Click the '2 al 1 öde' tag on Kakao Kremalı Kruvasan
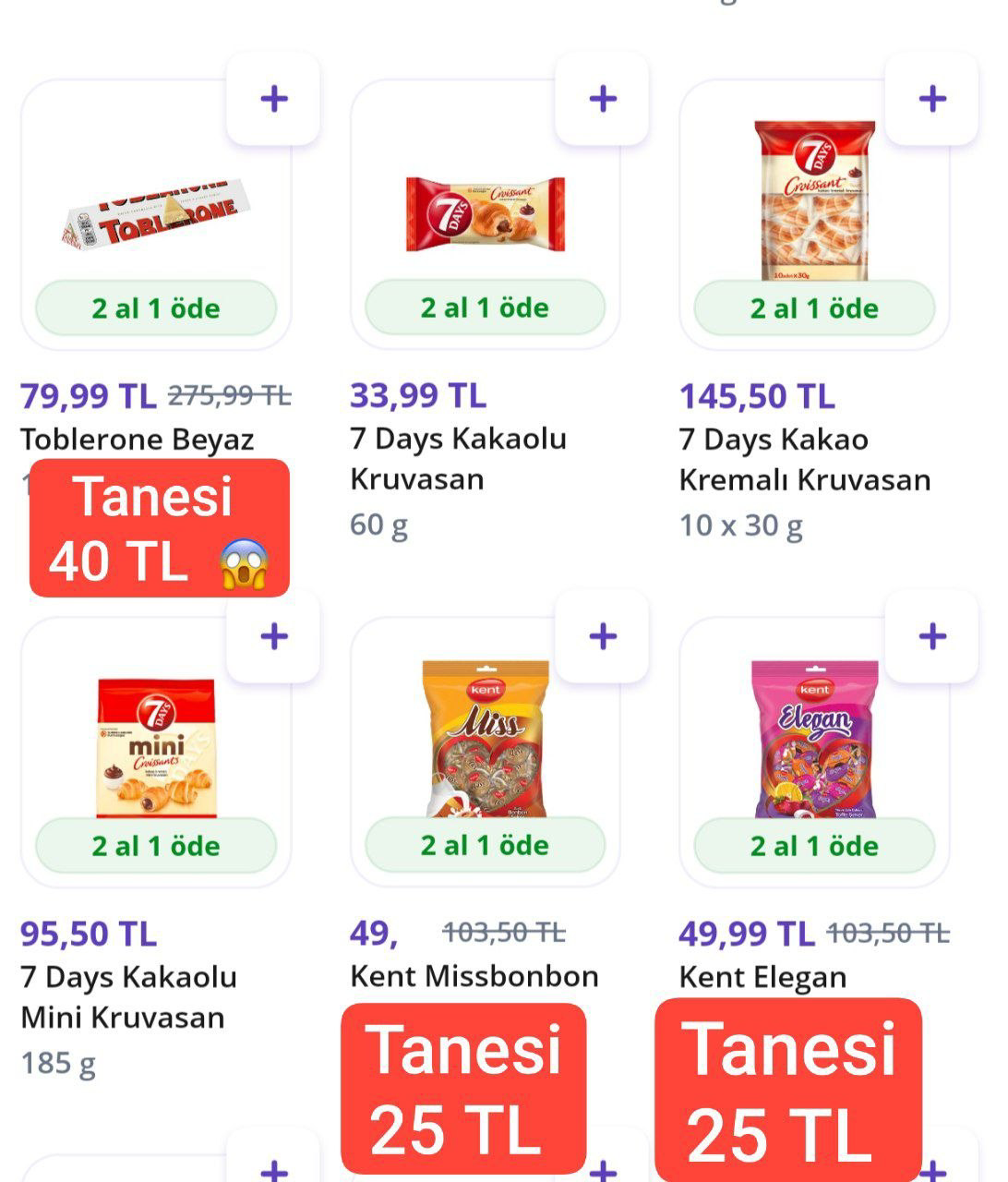The height and width of the screenshot is (1182, 1008). click(x=813, y=309)
